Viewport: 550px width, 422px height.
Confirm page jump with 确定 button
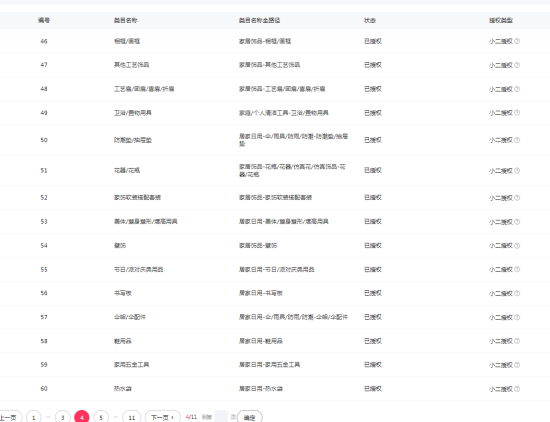point(249,417)
